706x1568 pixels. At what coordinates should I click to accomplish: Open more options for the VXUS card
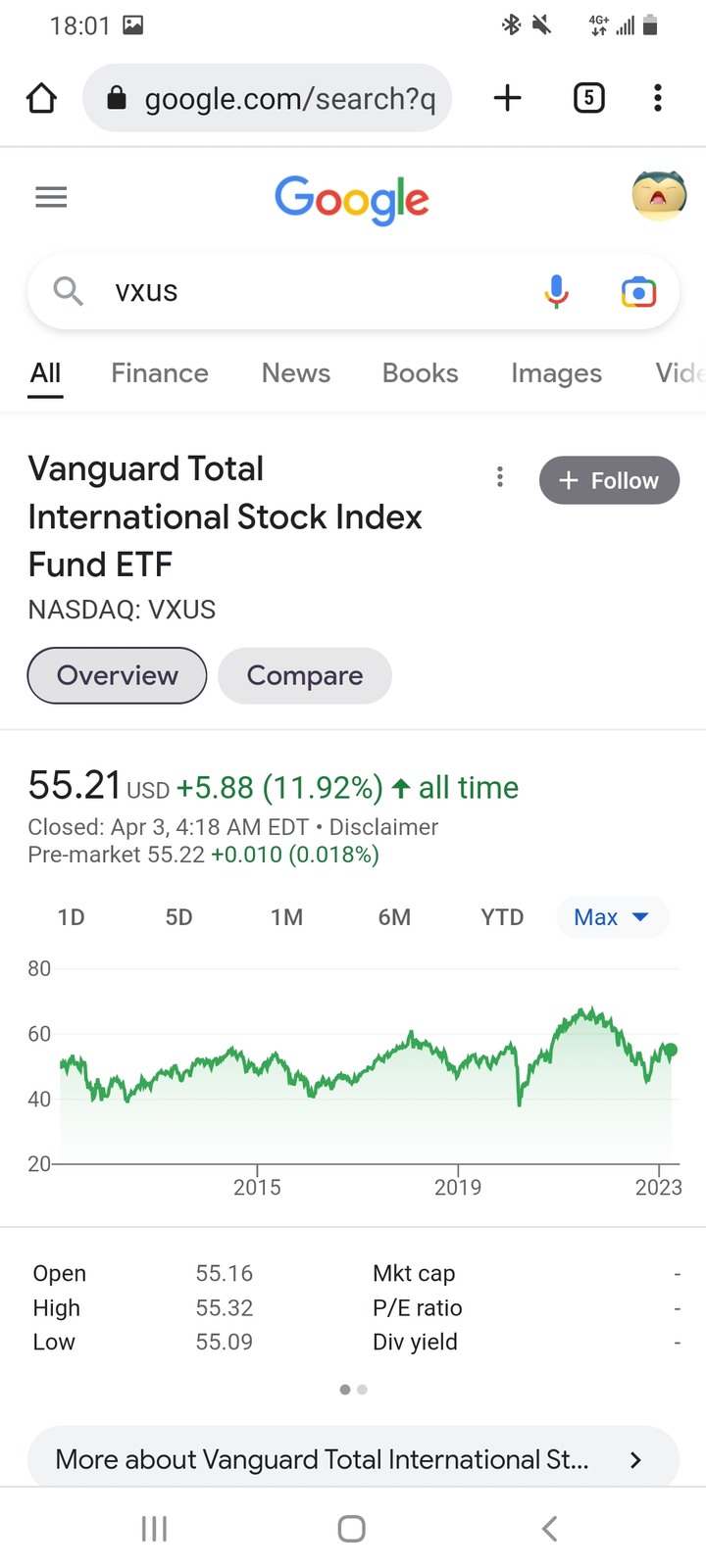(500, 477)
